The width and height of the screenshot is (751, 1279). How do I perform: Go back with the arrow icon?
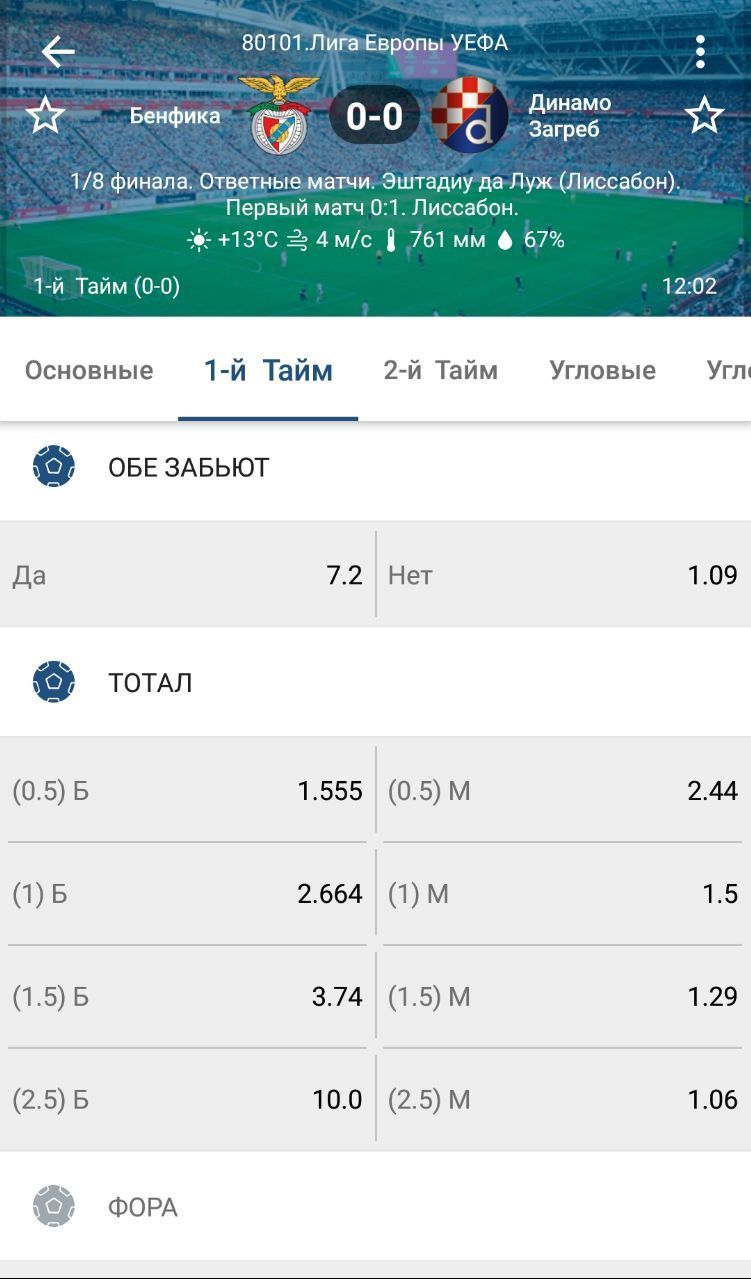pyautogui.click(x=58, y=51)
